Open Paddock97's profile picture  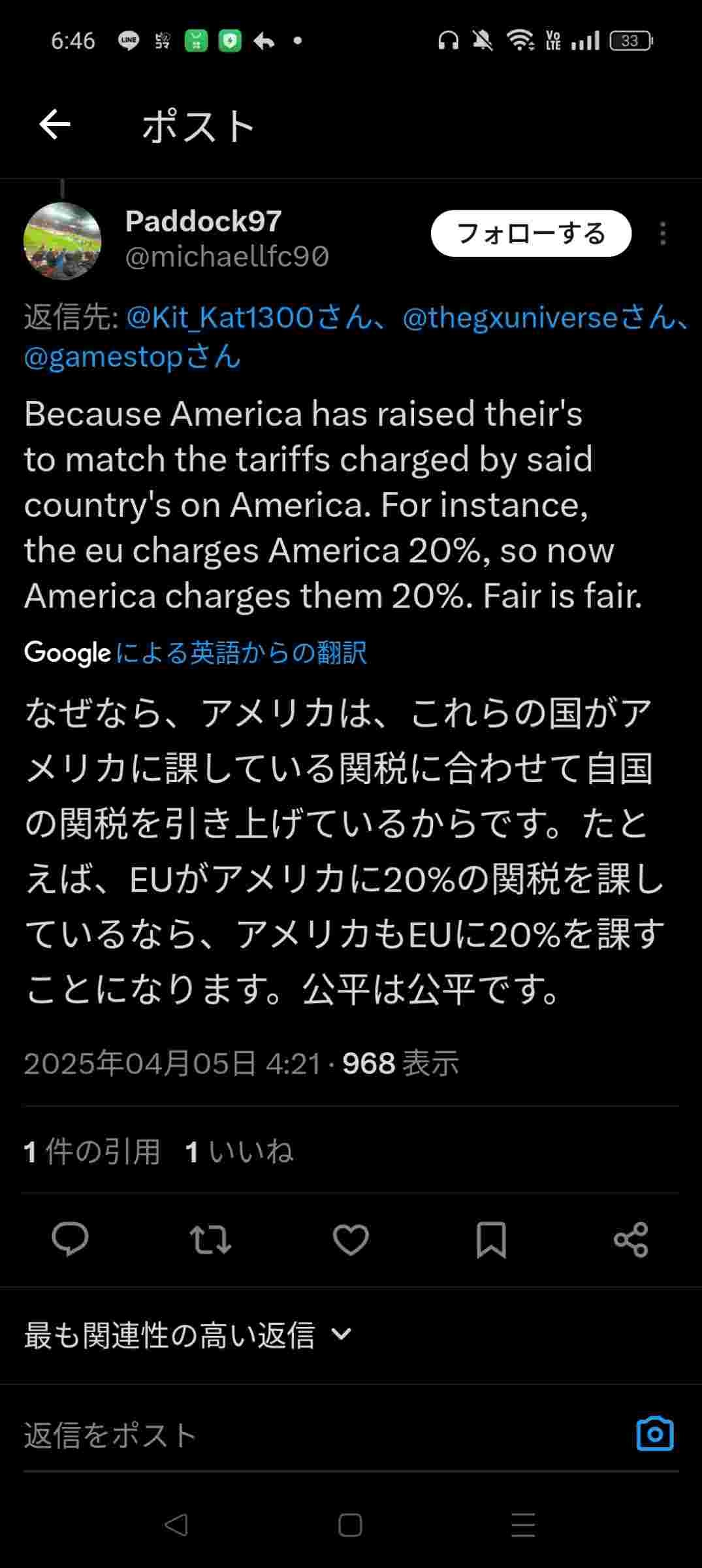62,240
